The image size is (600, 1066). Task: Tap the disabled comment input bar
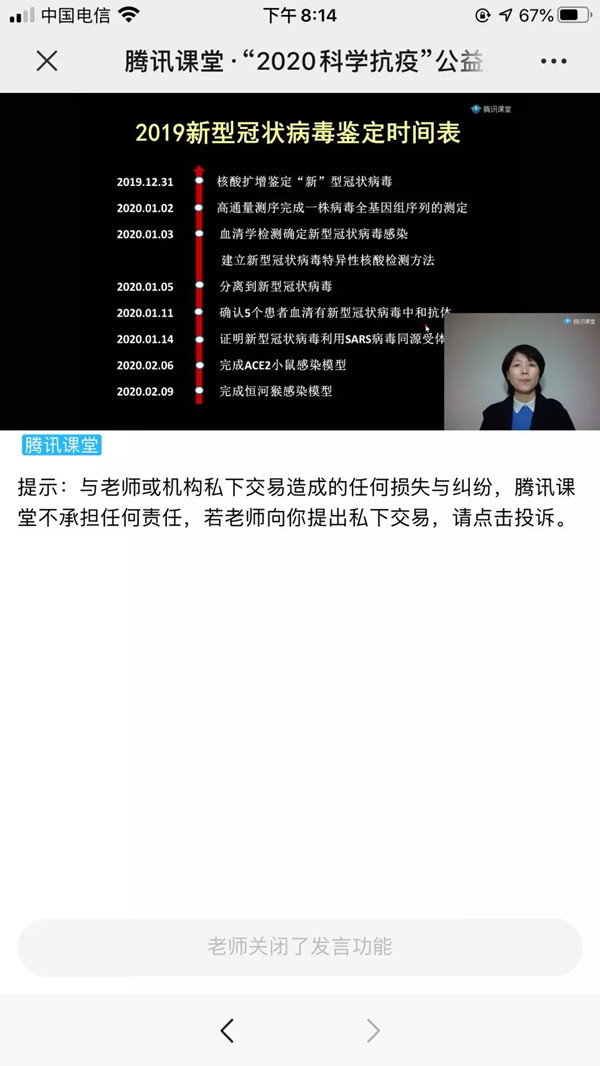coord(300,946)
